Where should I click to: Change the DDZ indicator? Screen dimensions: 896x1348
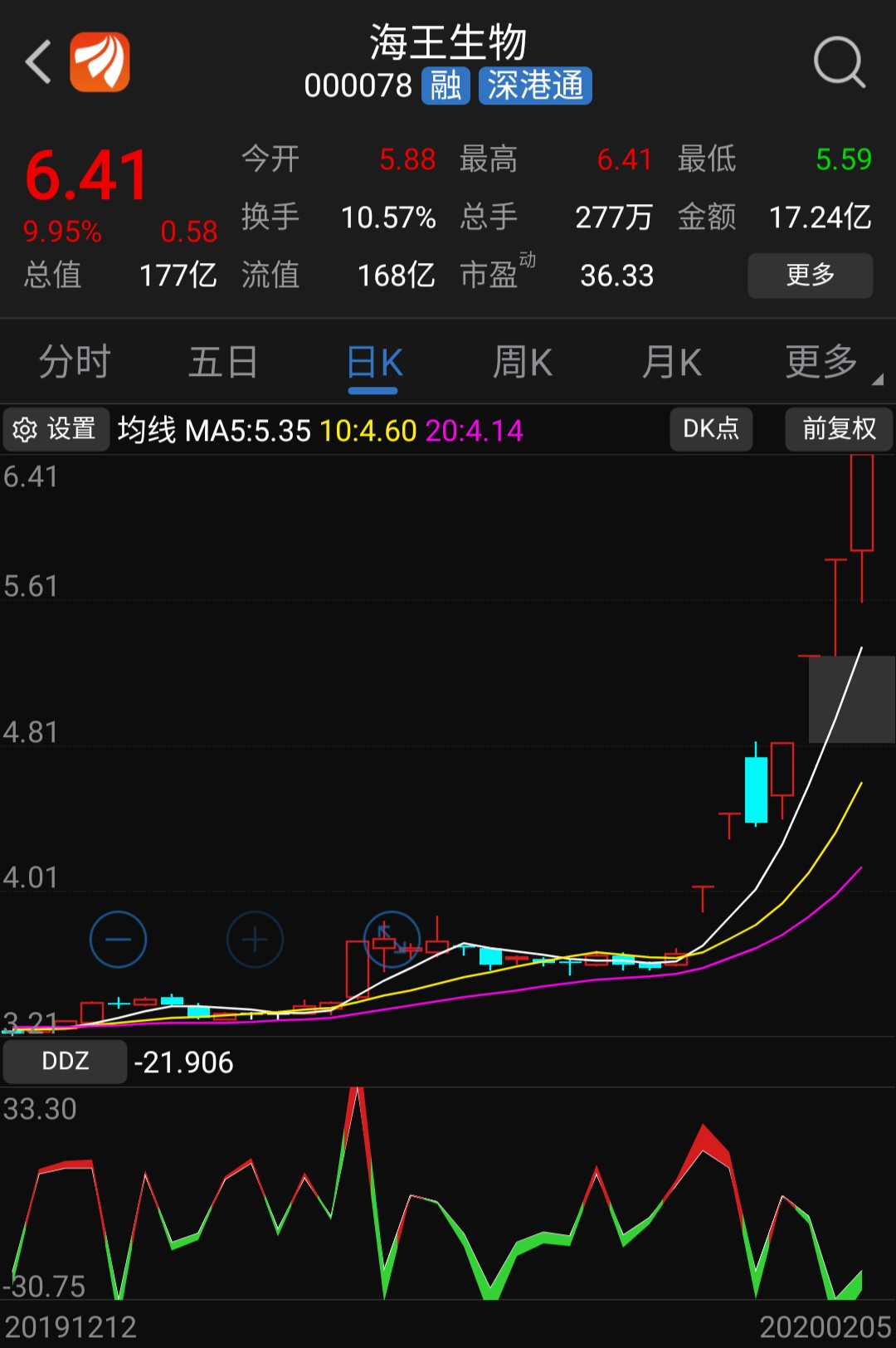pos(65,1061)
